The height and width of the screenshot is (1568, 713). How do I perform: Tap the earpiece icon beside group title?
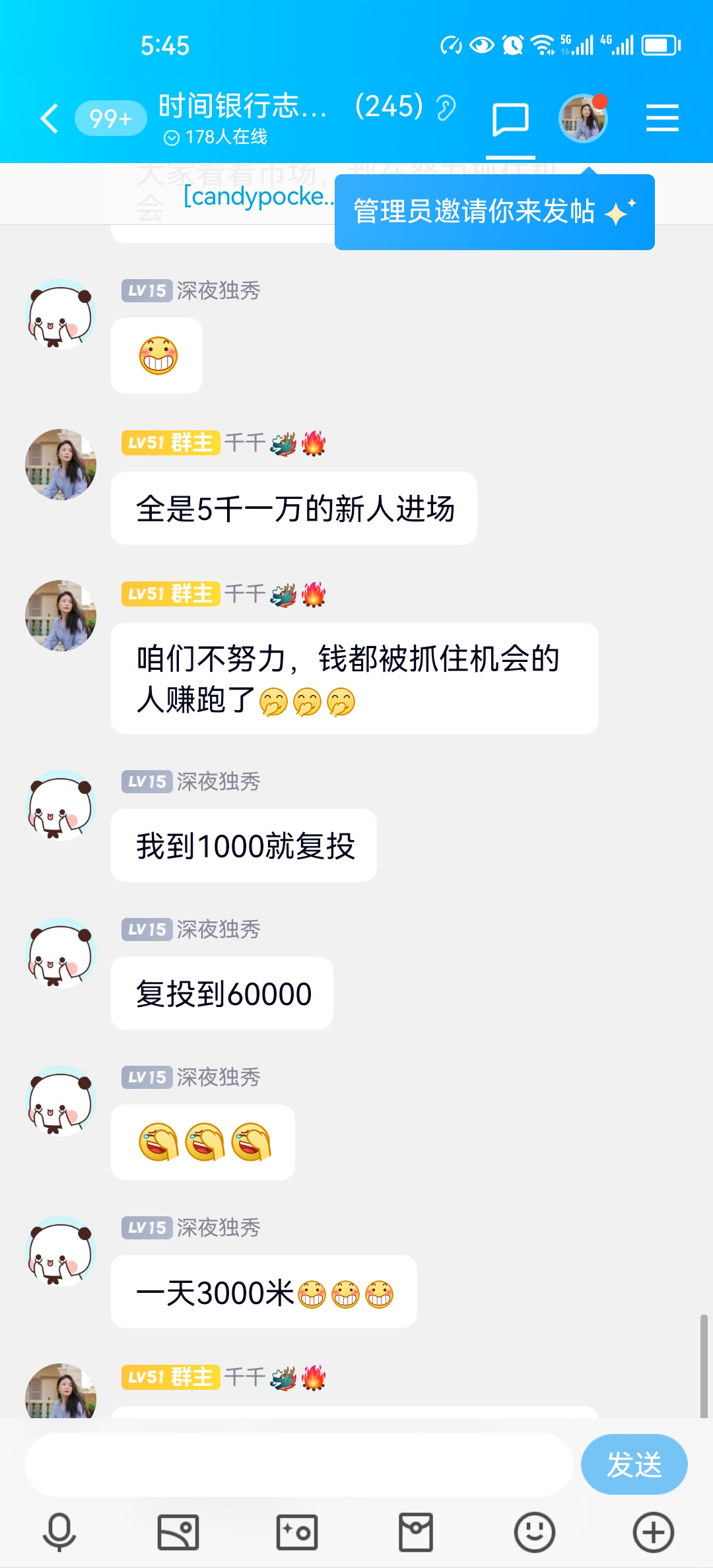coord(446,108)
